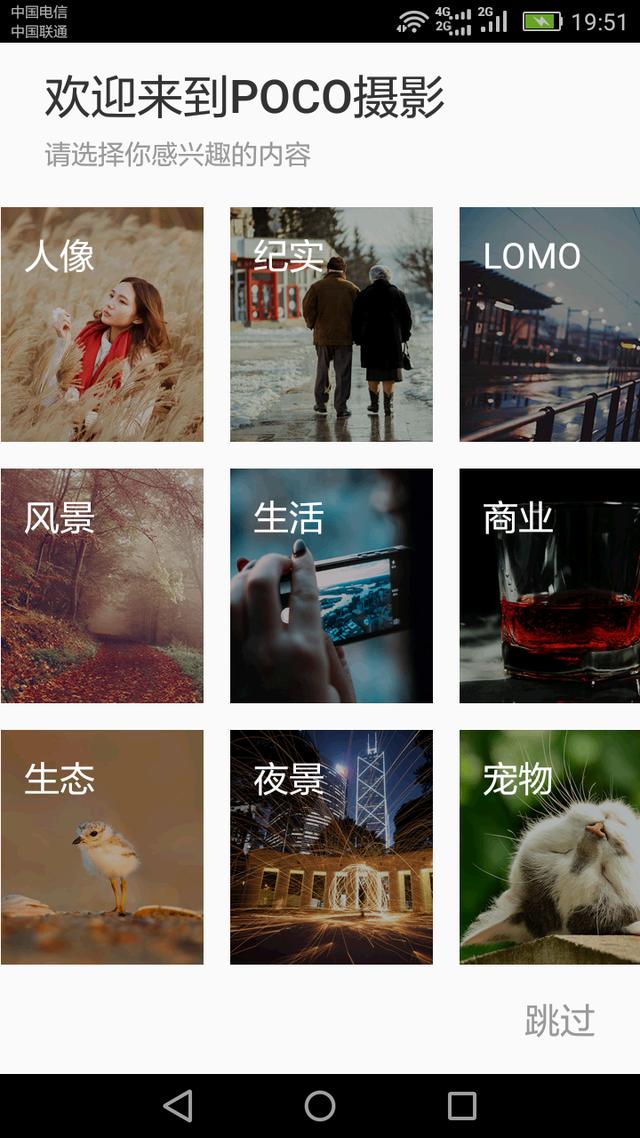
Task: Select the 风景 landscape category
Action: point(102,585)
